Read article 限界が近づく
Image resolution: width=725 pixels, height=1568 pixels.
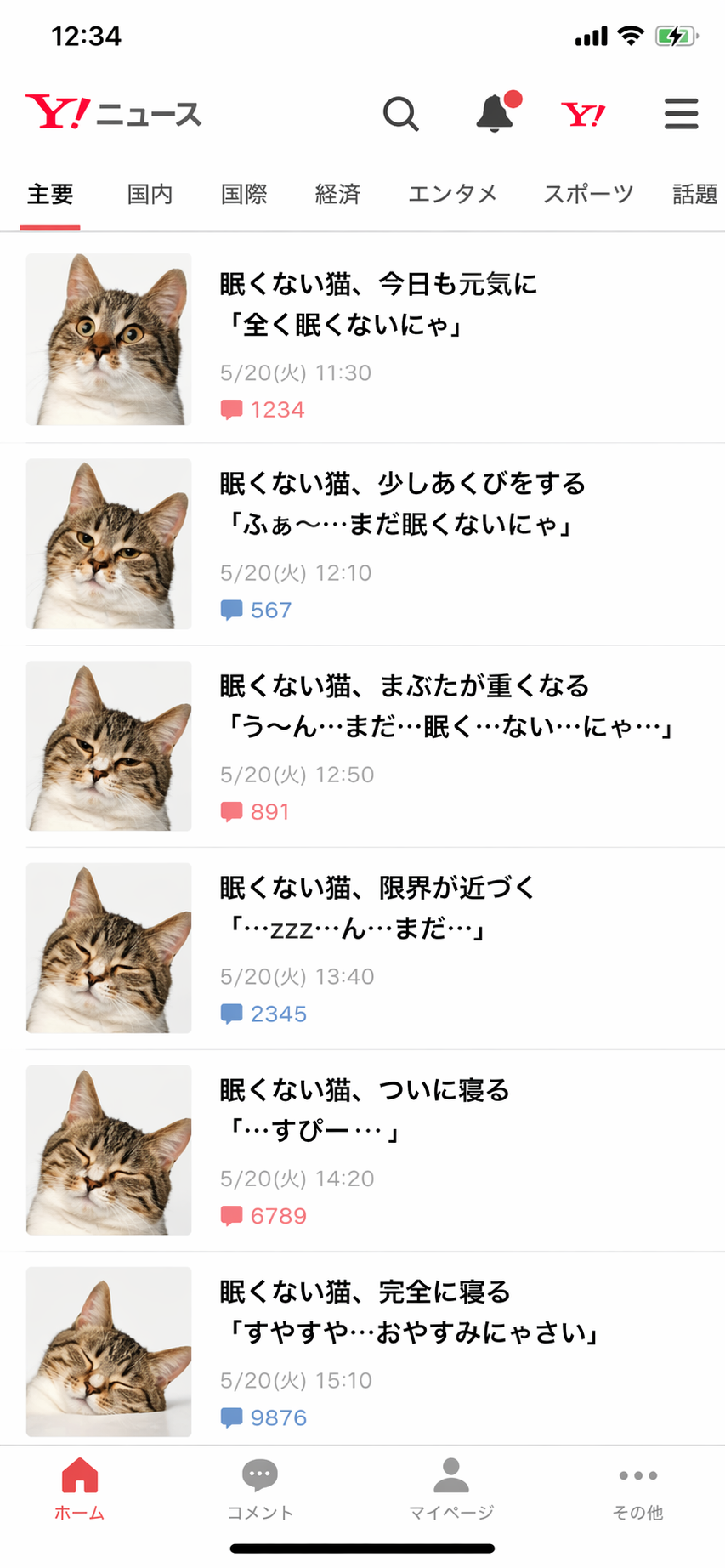coord(378,908)
